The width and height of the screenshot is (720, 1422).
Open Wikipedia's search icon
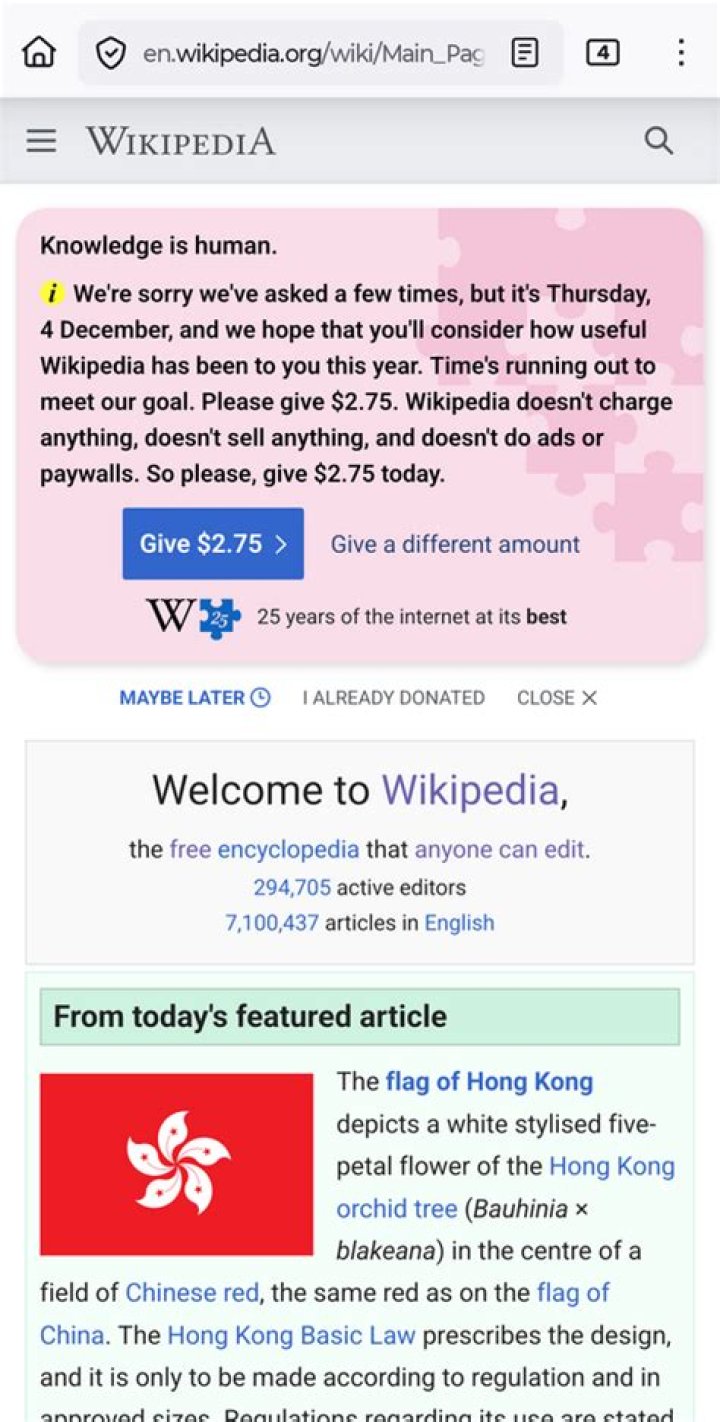click(659, 140)
